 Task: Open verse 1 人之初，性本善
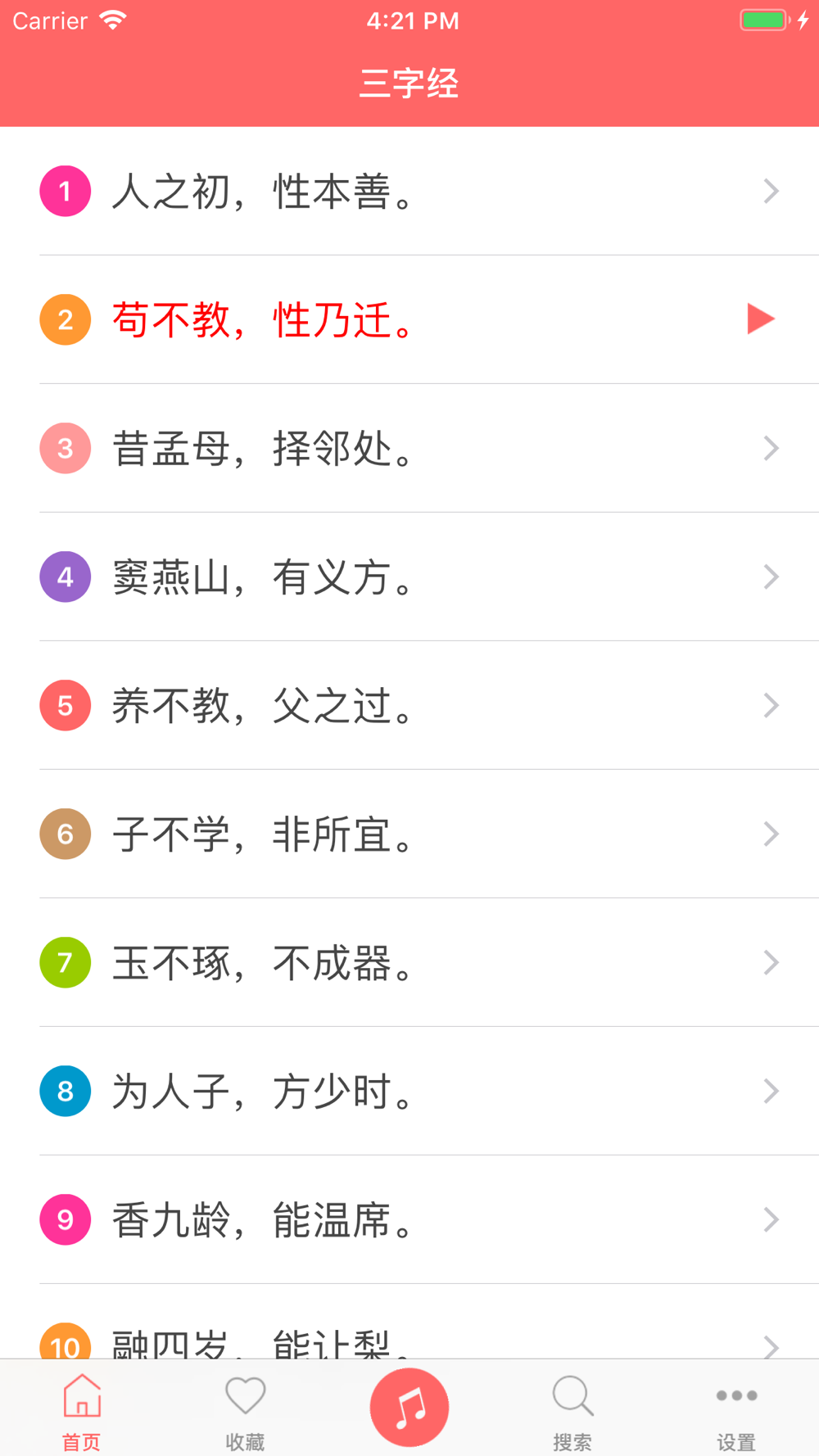[409, 191]
